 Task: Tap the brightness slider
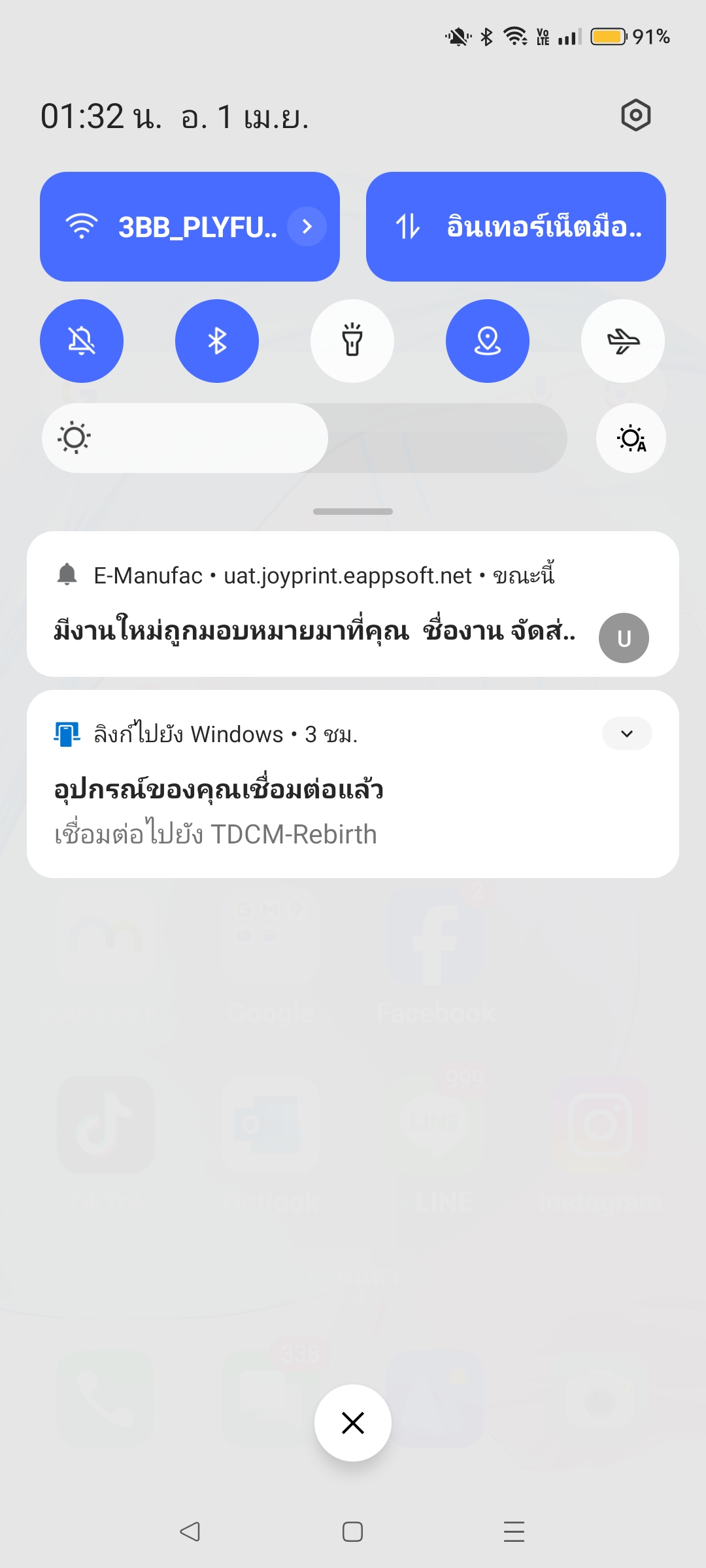pos(304,438)
